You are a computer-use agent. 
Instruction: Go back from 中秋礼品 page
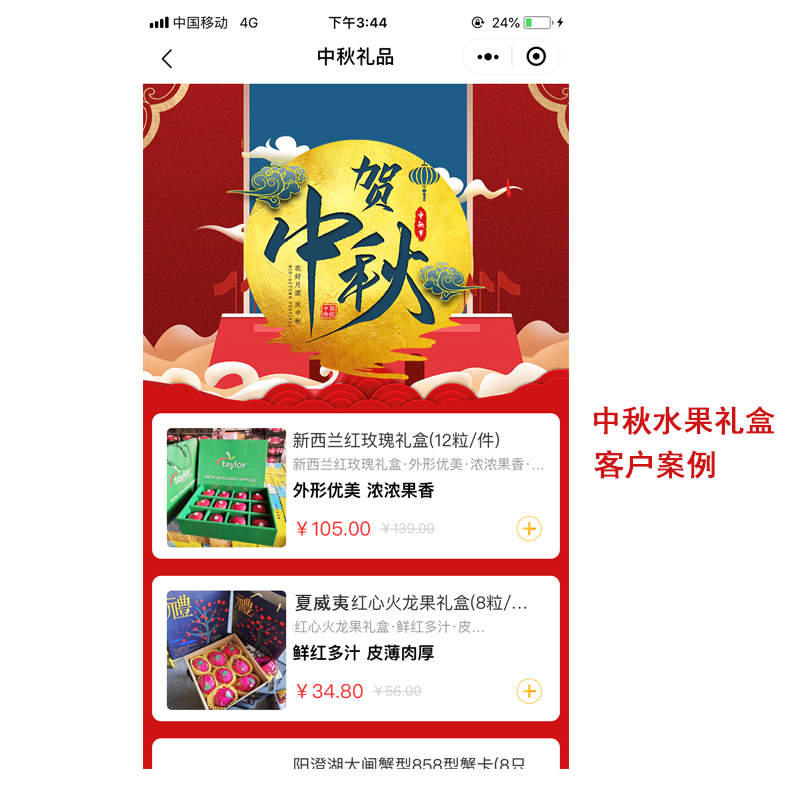click(x=167, y=58)
